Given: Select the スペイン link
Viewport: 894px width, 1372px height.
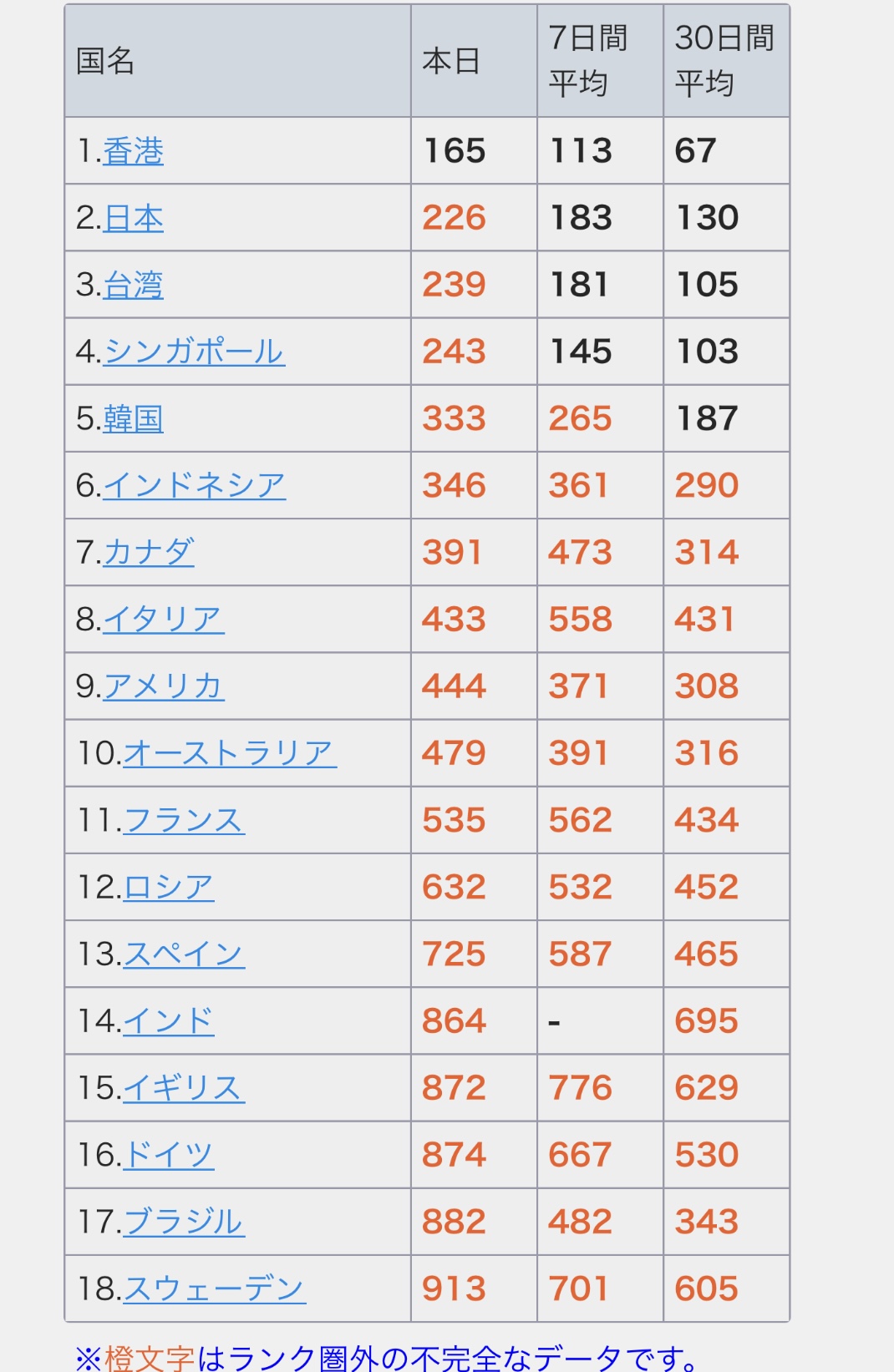Looking at the screenshot, I should click(x=184, y=954).
